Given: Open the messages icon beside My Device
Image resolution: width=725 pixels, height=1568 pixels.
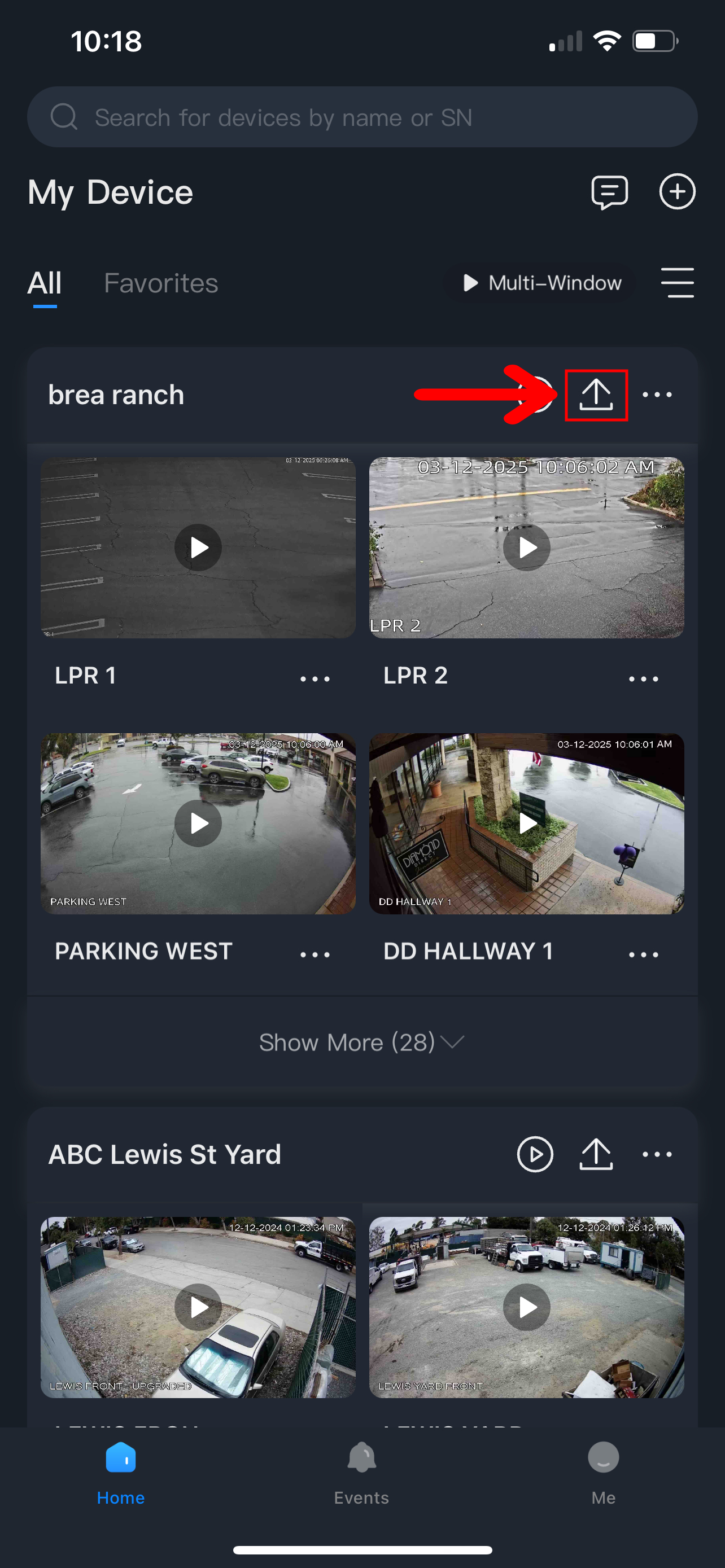Looking at the screenshot, I should pyautogui.click(x=609, y=192).
